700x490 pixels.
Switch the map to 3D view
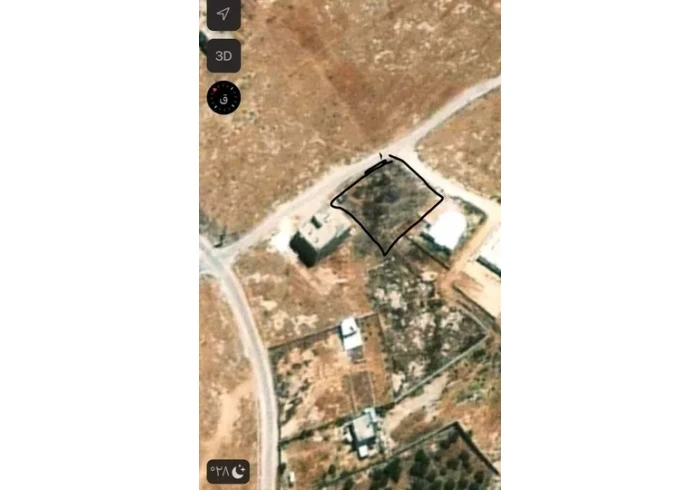pos(223,56)
